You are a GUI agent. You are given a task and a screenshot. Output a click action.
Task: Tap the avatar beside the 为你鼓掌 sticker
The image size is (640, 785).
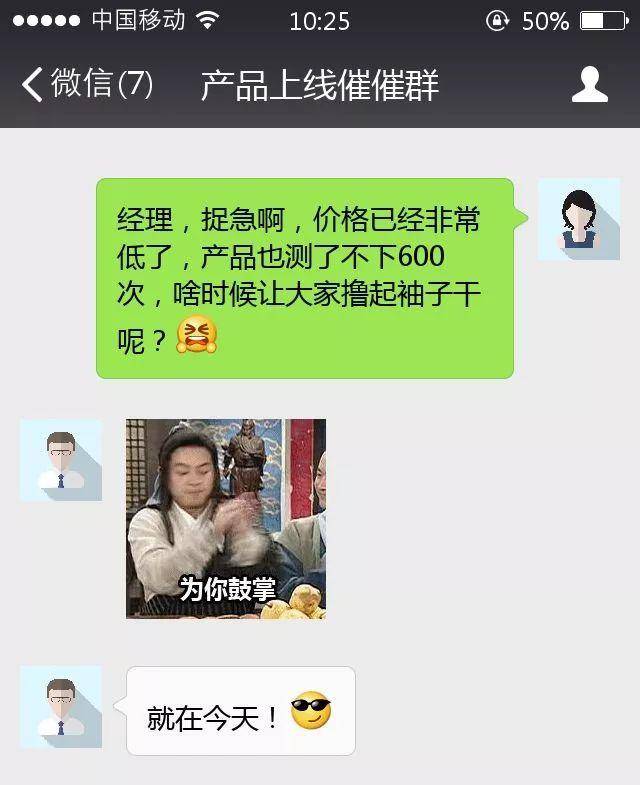(61, 460)
